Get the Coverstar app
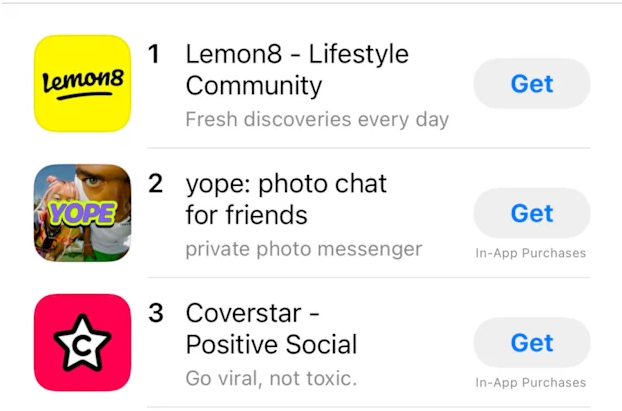 [x=531, y=343]
